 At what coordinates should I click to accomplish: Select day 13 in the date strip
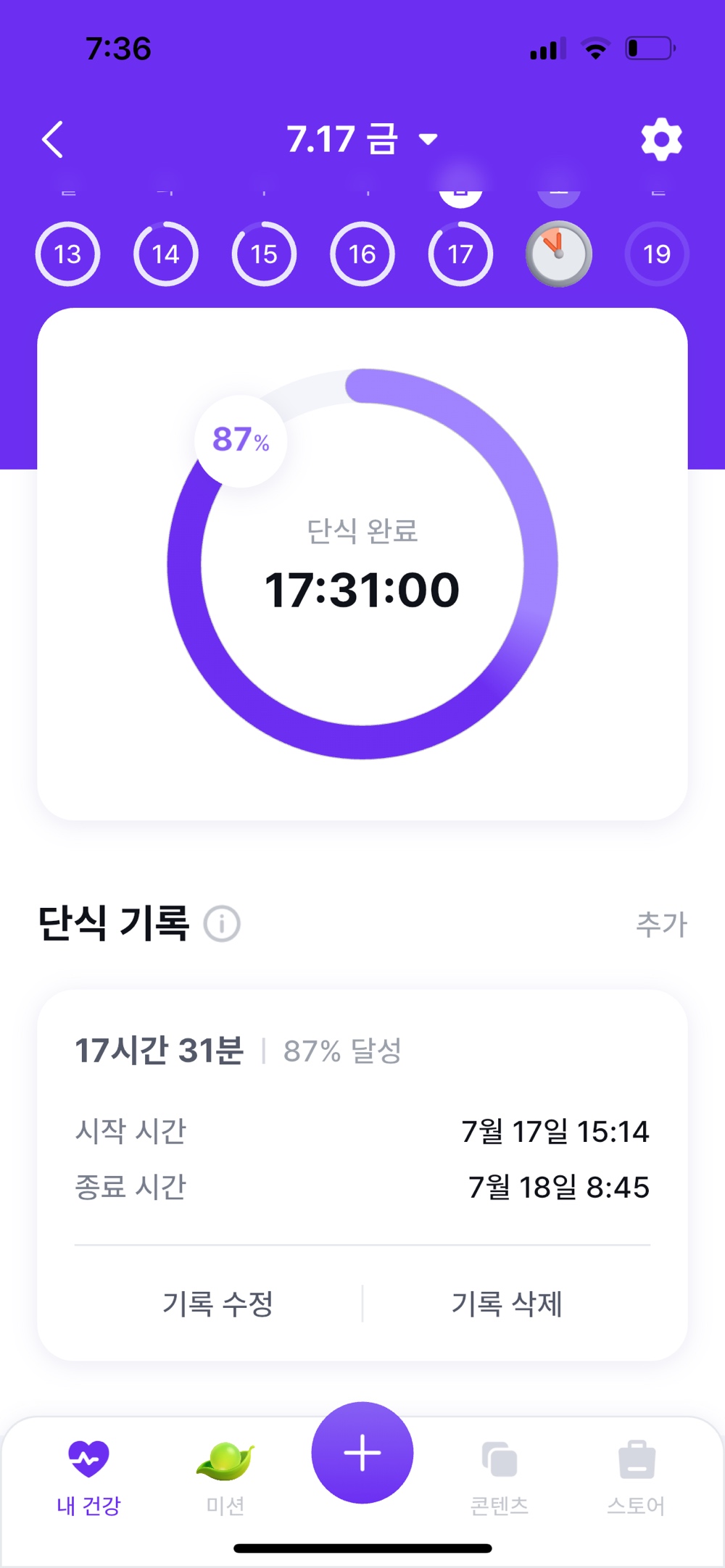pos(68,254)
